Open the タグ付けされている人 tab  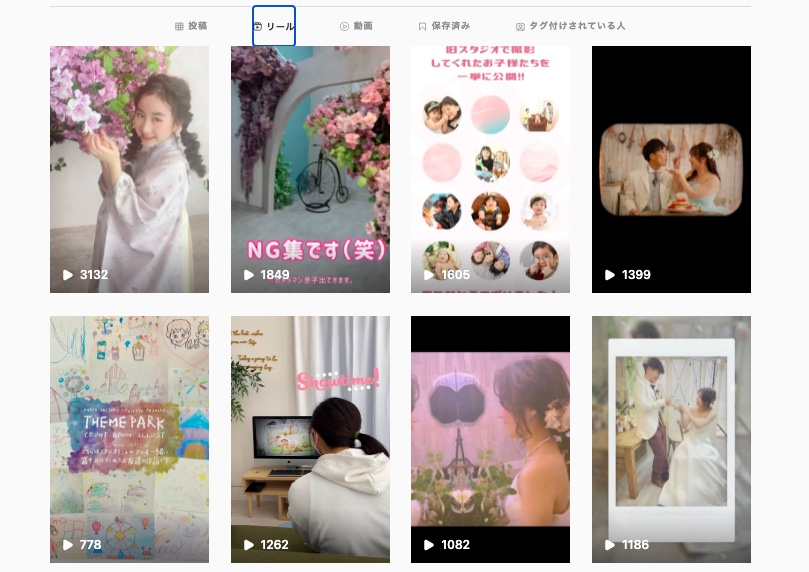pos(570,26)
